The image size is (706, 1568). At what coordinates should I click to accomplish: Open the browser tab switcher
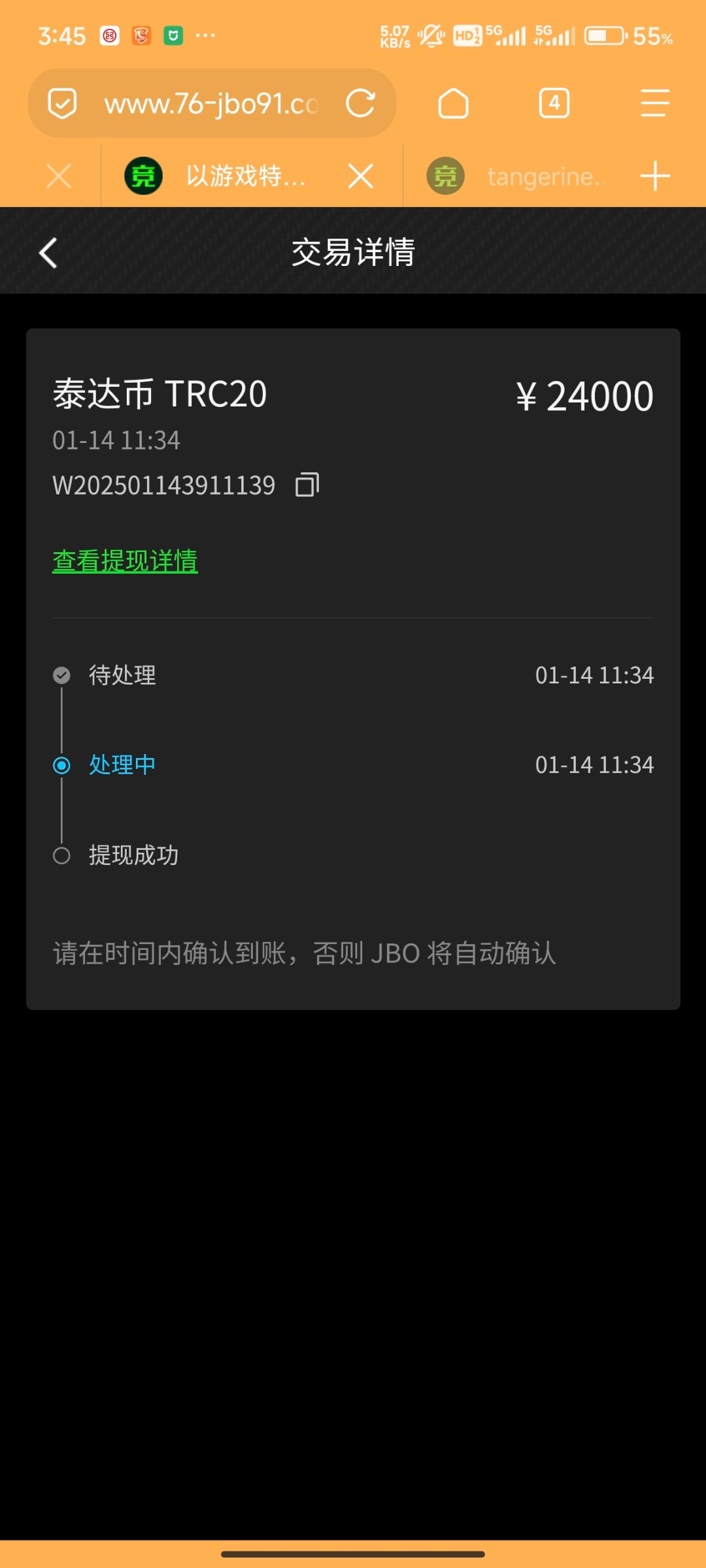(x=554, y=103)
